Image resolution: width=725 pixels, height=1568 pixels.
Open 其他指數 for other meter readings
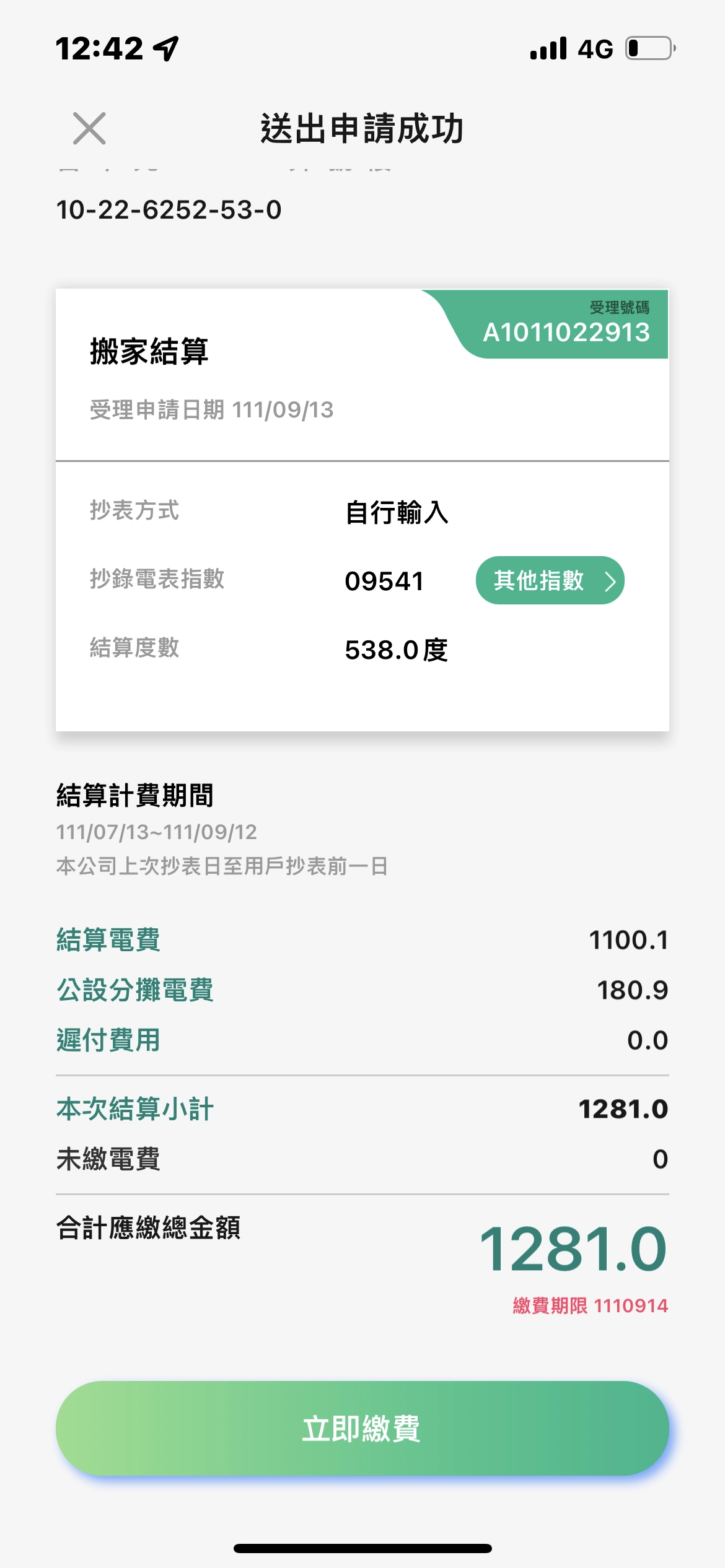click(550, 580)
